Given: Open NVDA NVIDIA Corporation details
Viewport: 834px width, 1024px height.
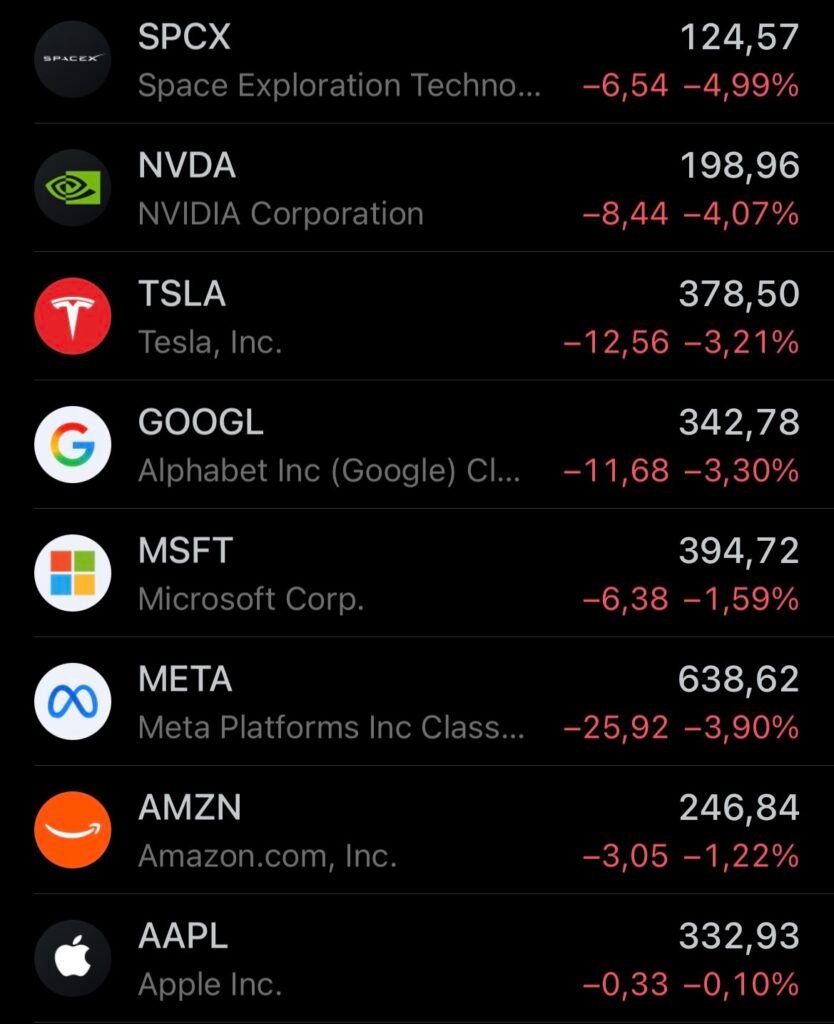Looking at the screenshot, I should (417, 188).
